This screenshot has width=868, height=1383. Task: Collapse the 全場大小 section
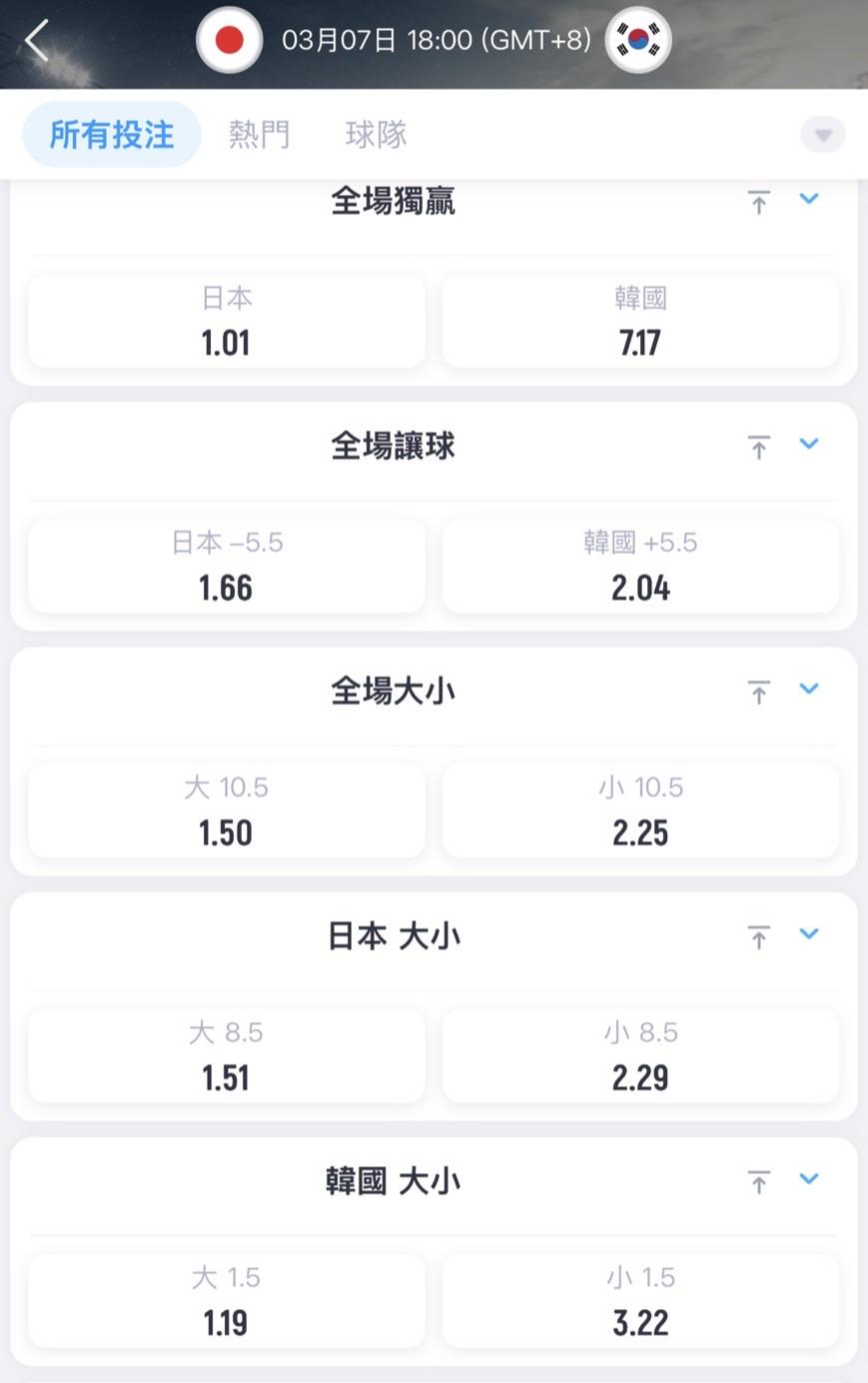(809, 689)
